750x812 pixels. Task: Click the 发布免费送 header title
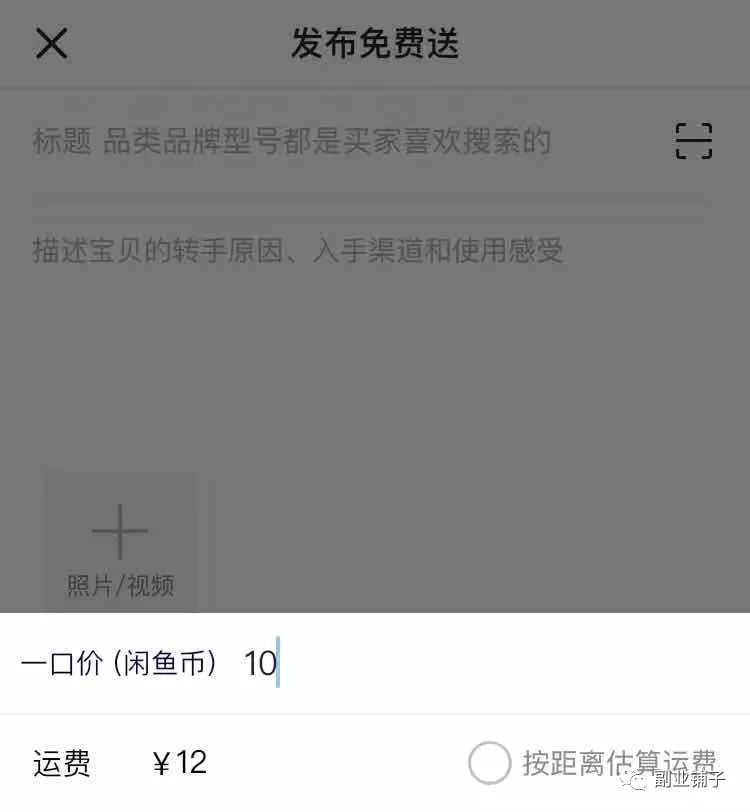(x=375, y=44)
